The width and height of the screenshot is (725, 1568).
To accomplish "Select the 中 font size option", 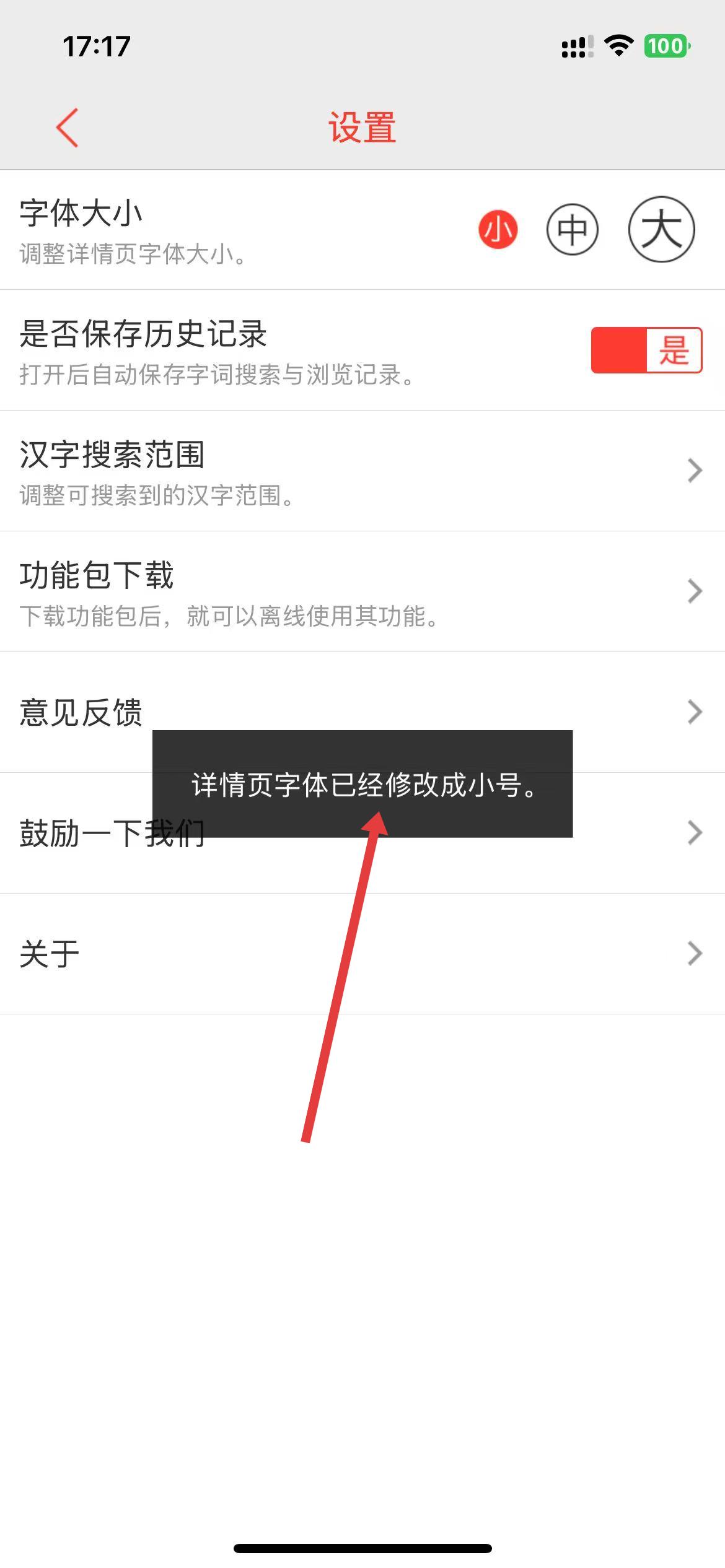I will [572, 229].
